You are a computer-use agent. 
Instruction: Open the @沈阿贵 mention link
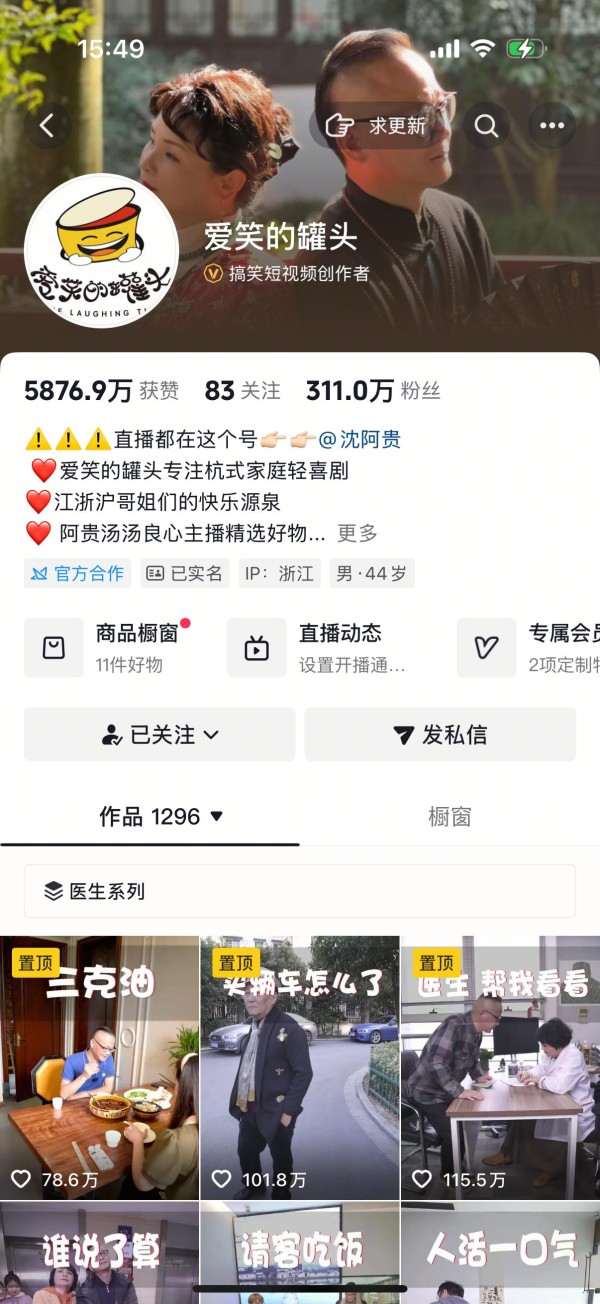[360, 439]
